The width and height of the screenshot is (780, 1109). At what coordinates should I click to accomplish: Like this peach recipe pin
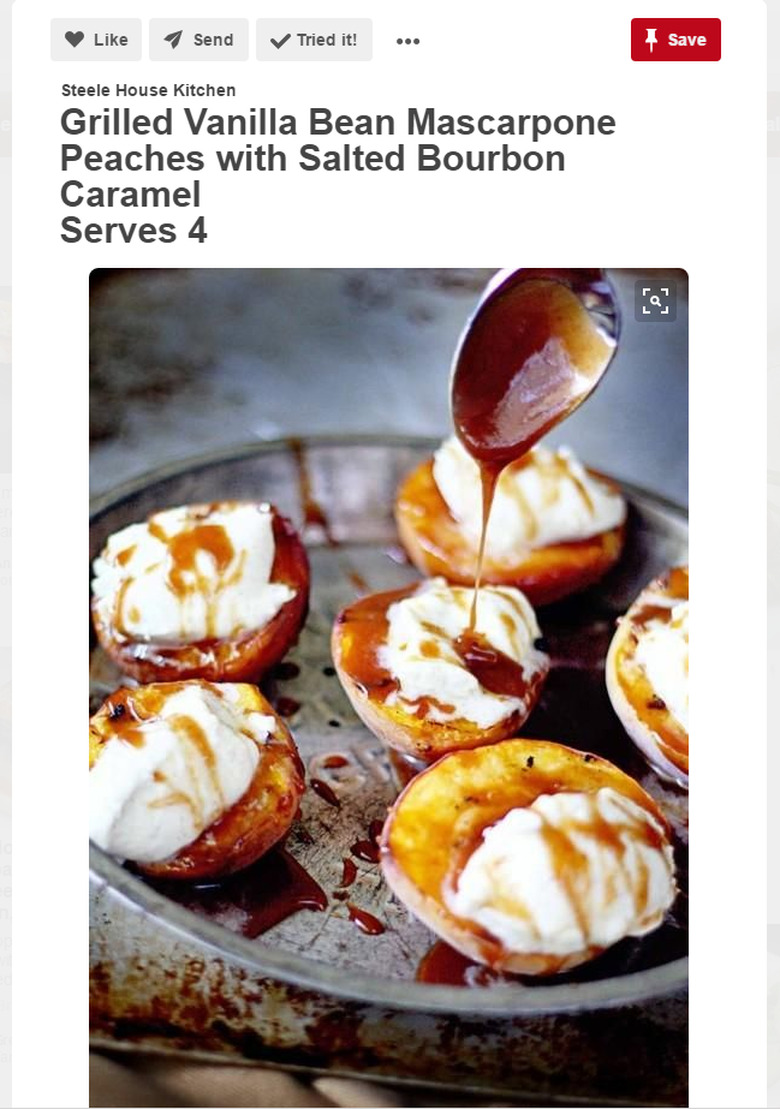96,40
